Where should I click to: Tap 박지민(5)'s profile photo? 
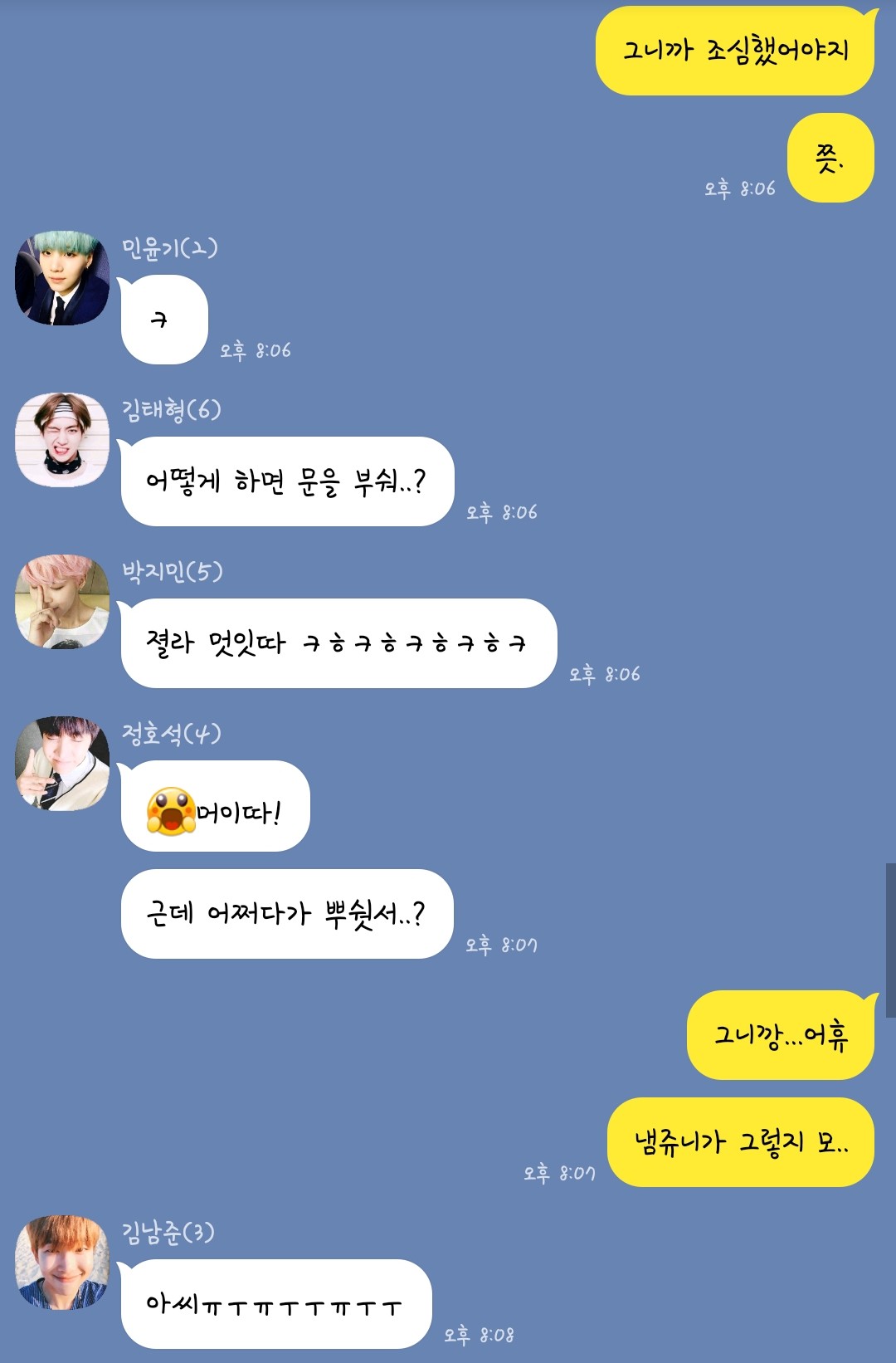coord(62,602)
